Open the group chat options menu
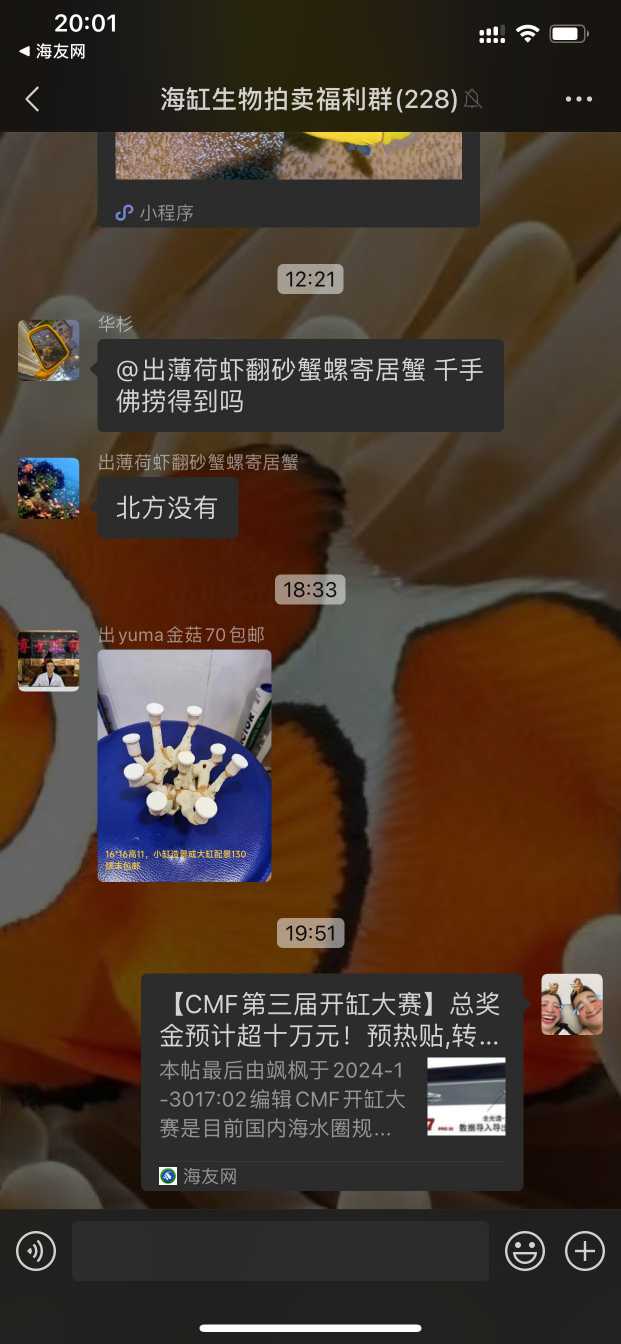621x1344 pixels. 579,99
